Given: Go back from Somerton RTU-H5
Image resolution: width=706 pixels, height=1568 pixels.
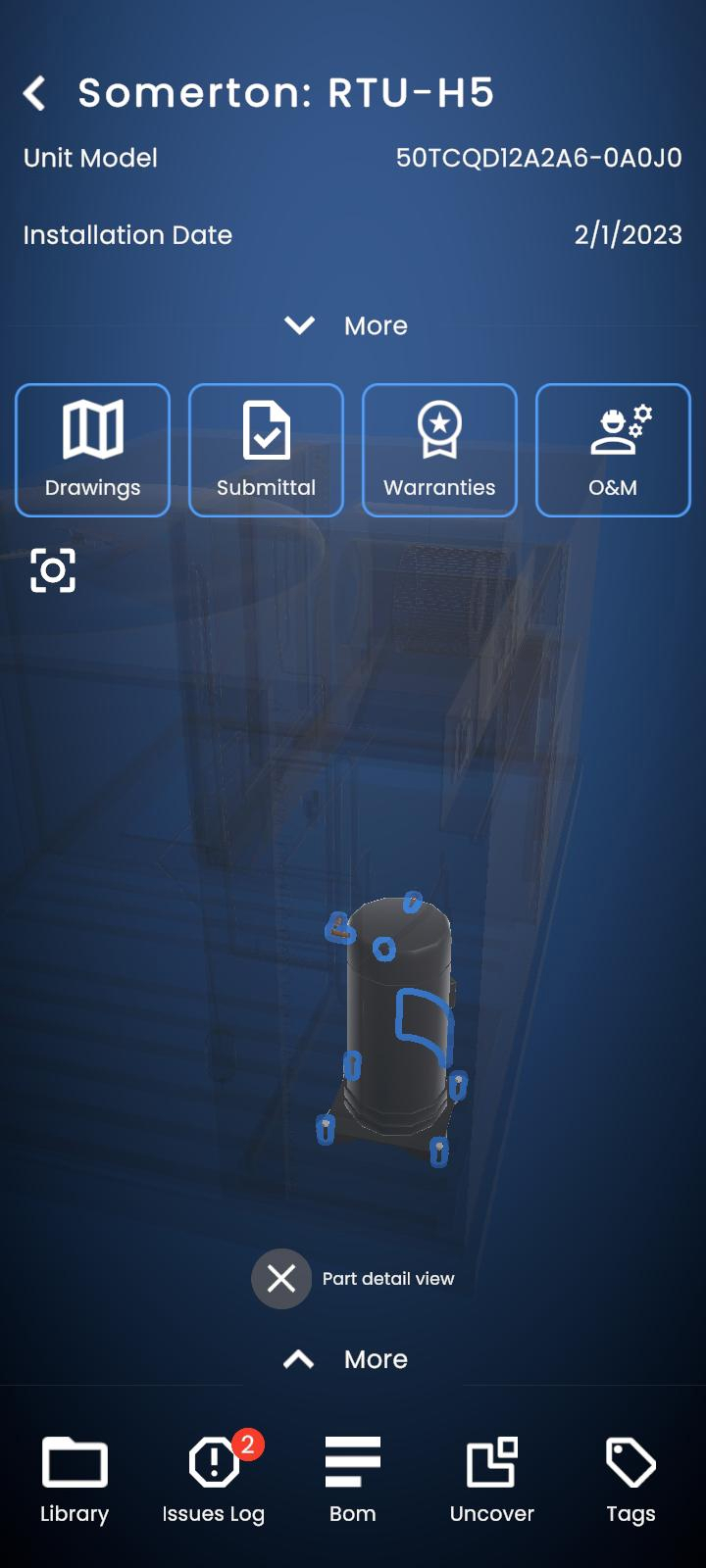Looking at the screenshot, I should pos(35,94).
